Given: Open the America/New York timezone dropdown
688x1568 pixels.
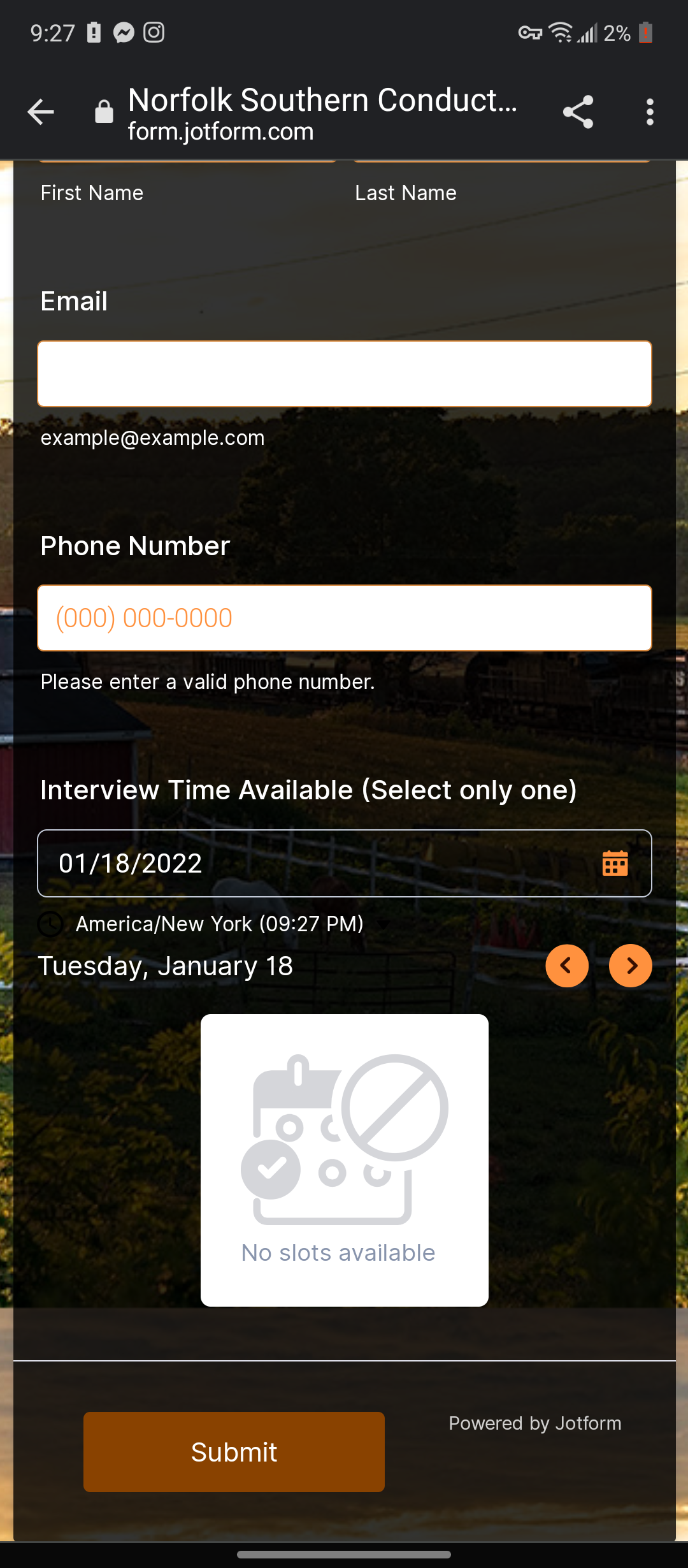Looking at the screenshot, I should click(219, 924).
